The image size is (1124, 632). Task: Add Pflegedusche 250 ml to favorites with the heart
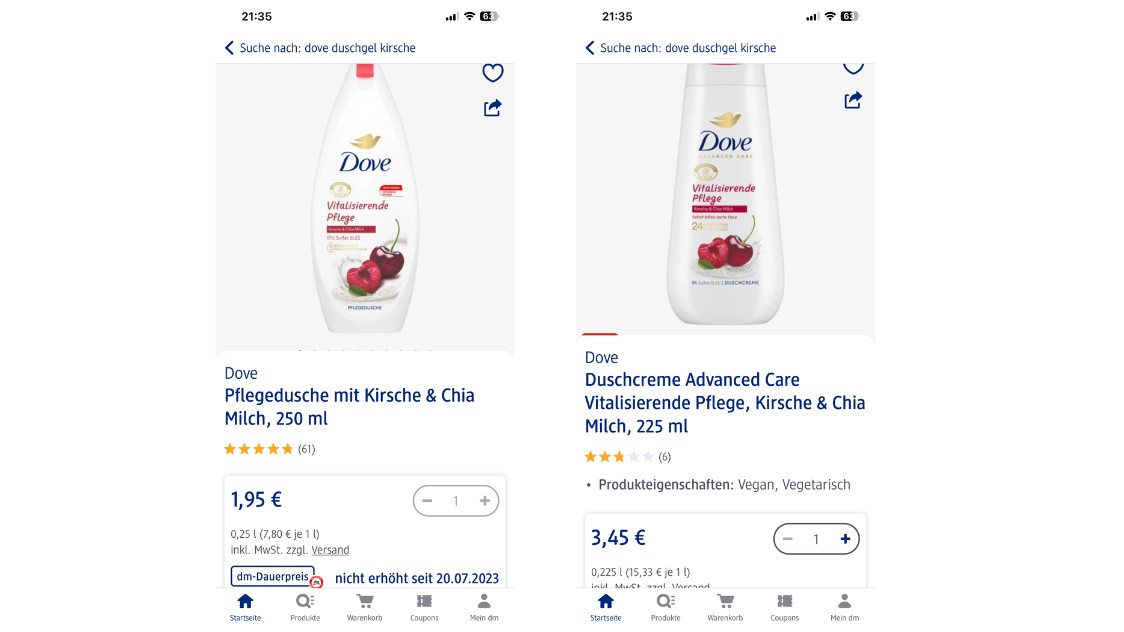click(x=492, y=73)
